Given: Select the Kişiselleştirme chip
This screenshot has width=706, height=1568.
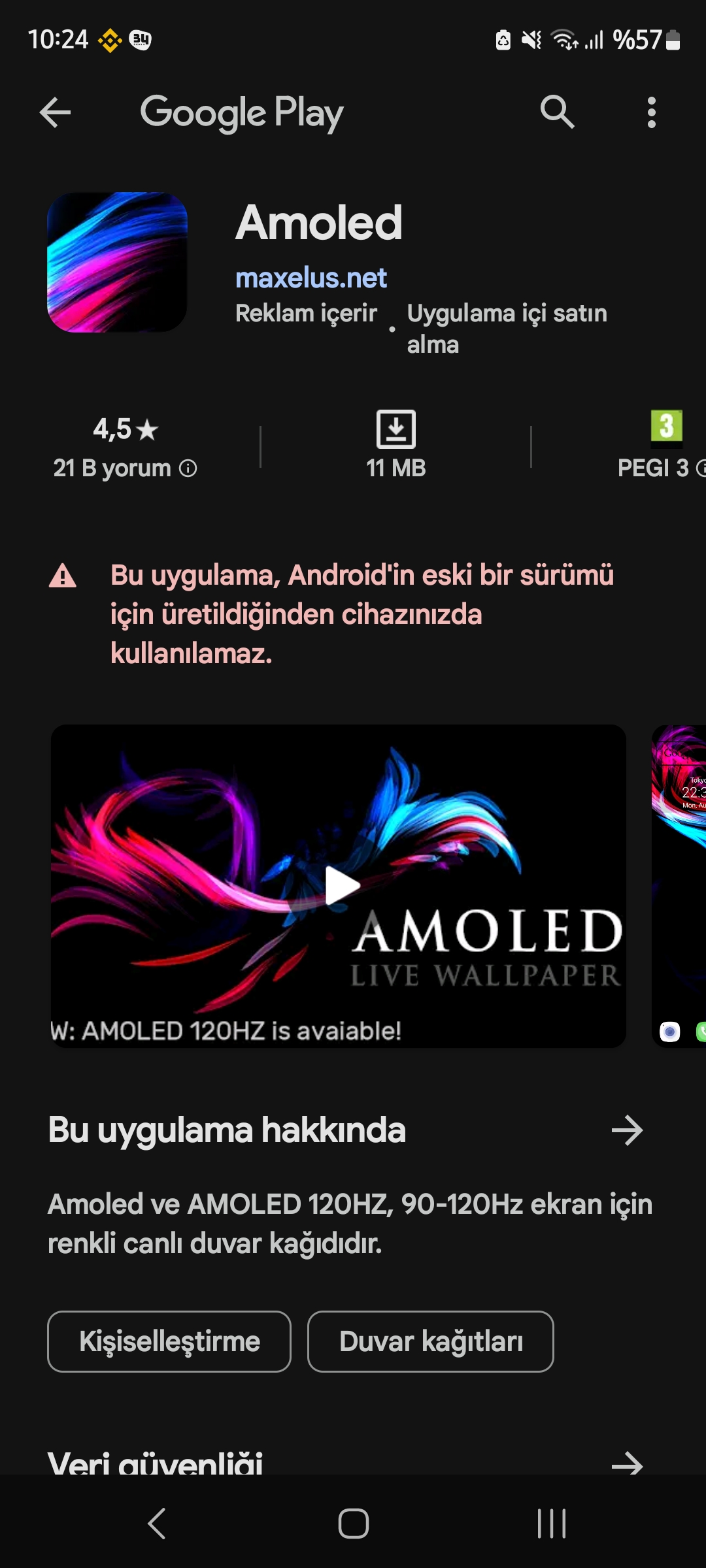Looking at the screenshot, I should pyautogui.click(x=169, y=1341).
